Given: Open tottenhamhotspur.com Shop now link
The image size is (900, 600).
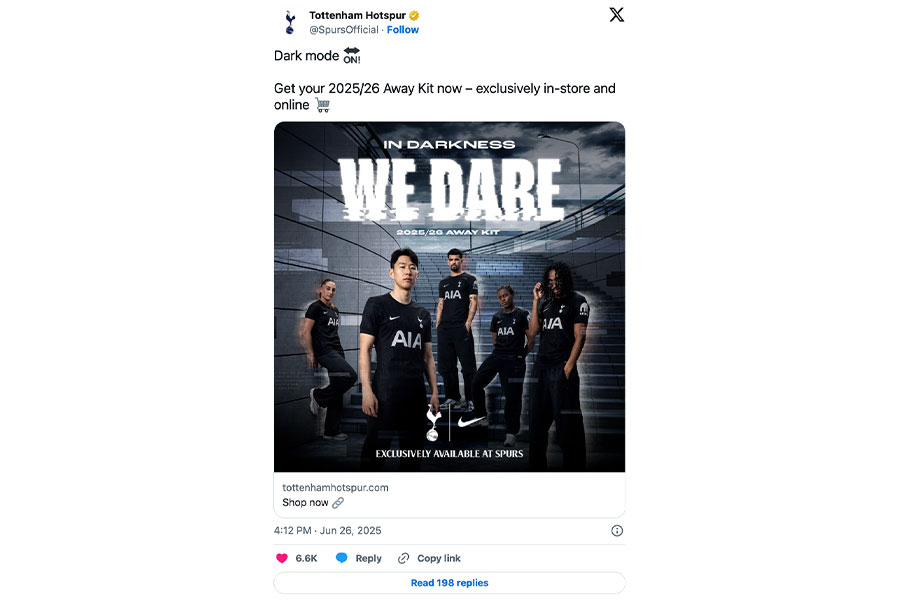Looking at the screenshot, I should 335,495.
